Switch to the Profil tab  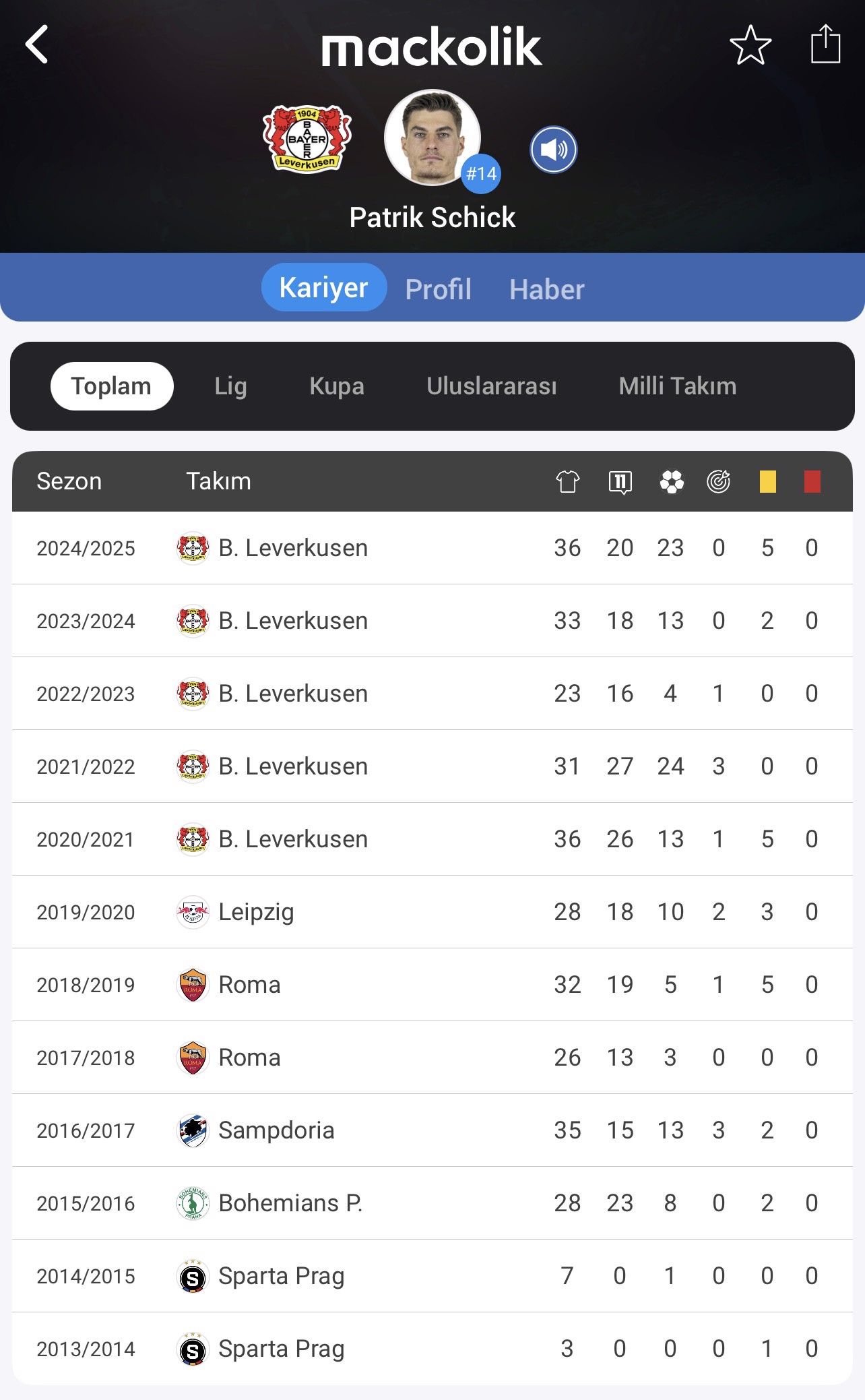(438, 289)
